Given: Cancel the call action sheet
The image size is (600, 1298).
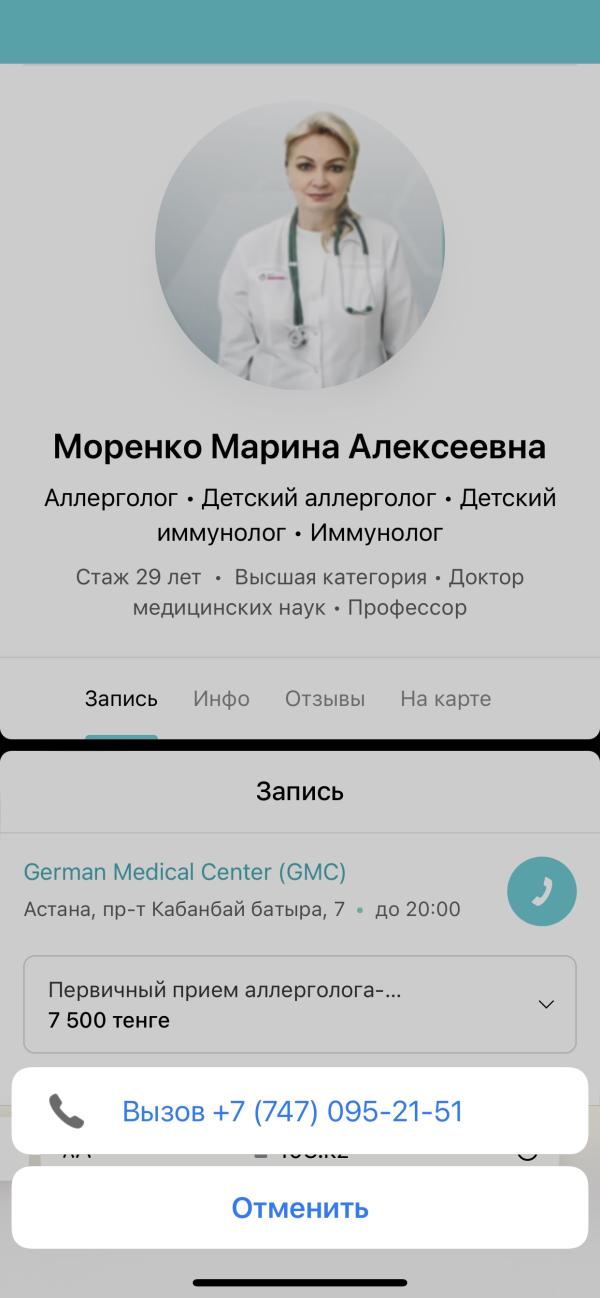Looking at the screenshot, I should point(300,1207).
